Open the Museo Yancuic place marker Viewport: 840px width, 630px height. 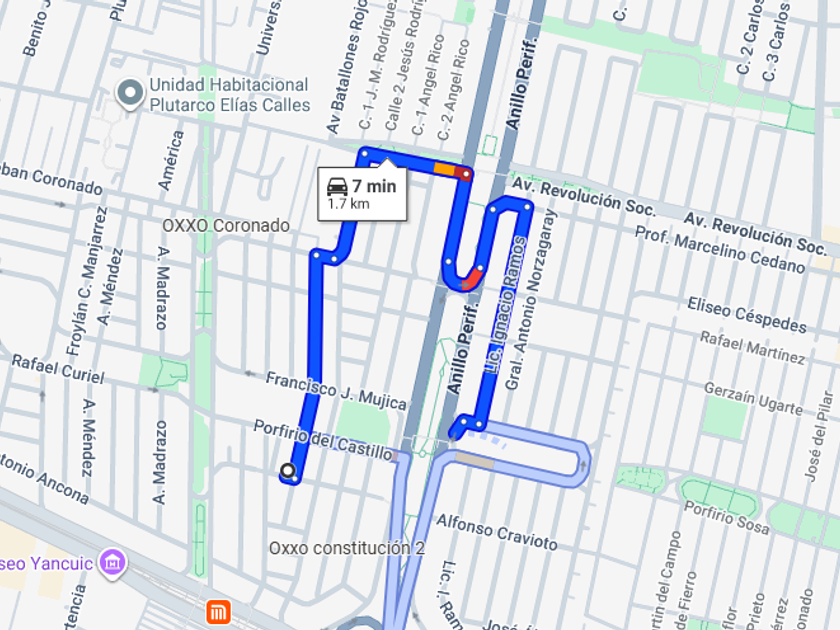[114, 563]
